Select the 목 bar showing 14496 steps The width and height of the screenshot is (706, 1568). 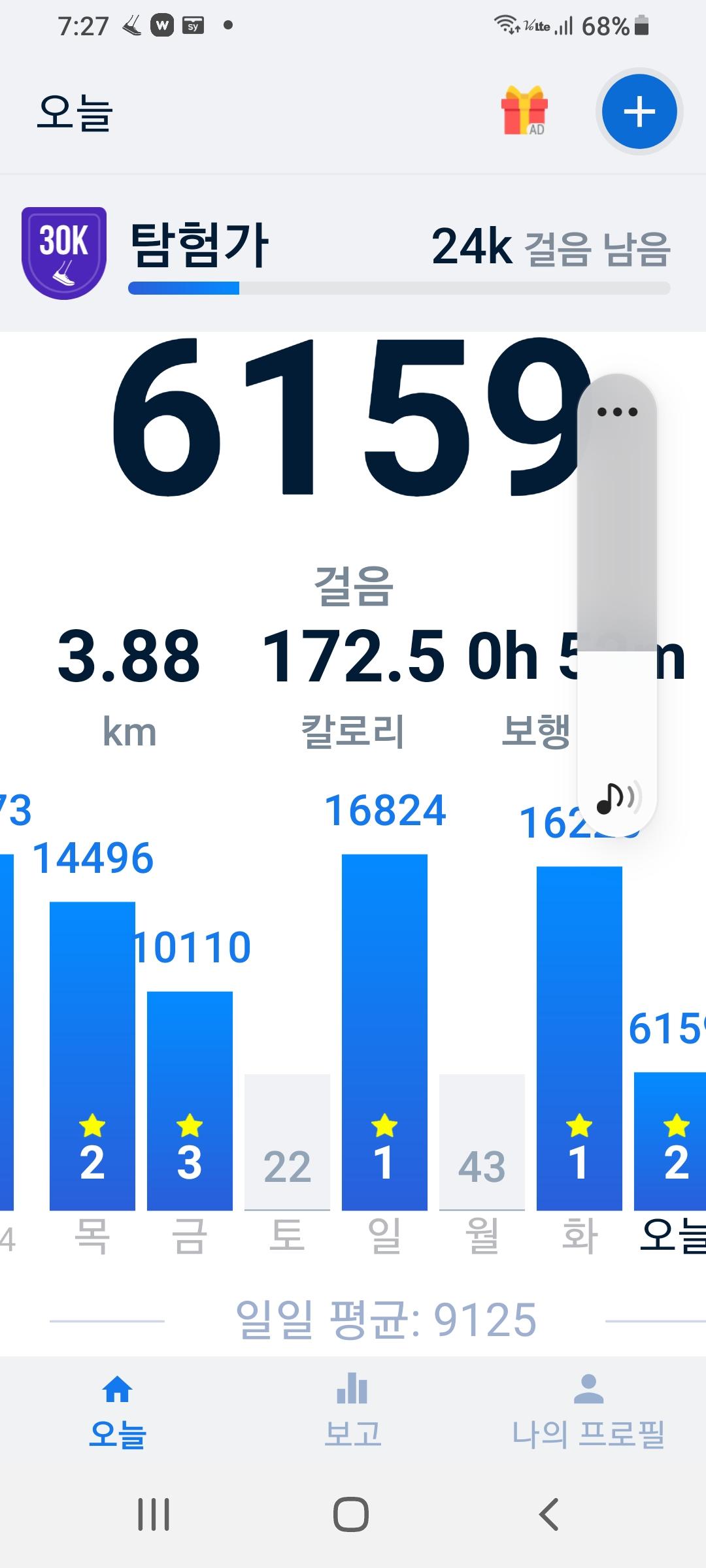(92, 1055)
